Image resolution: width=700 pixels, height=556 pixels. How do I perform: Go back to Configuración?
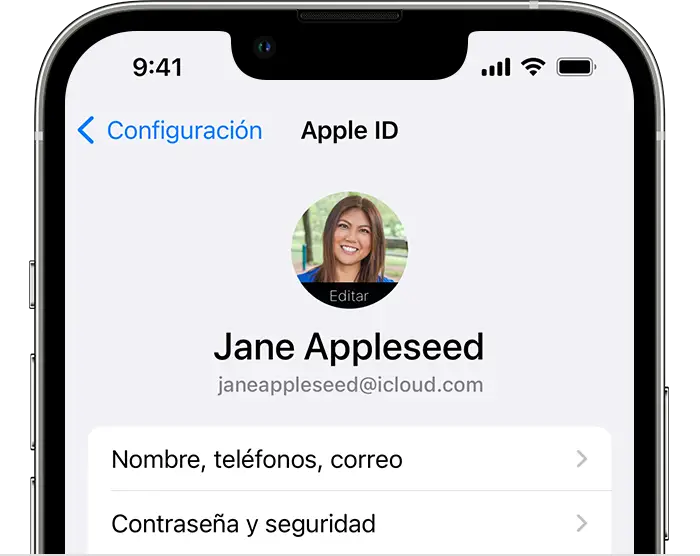[x=170, y=130]
